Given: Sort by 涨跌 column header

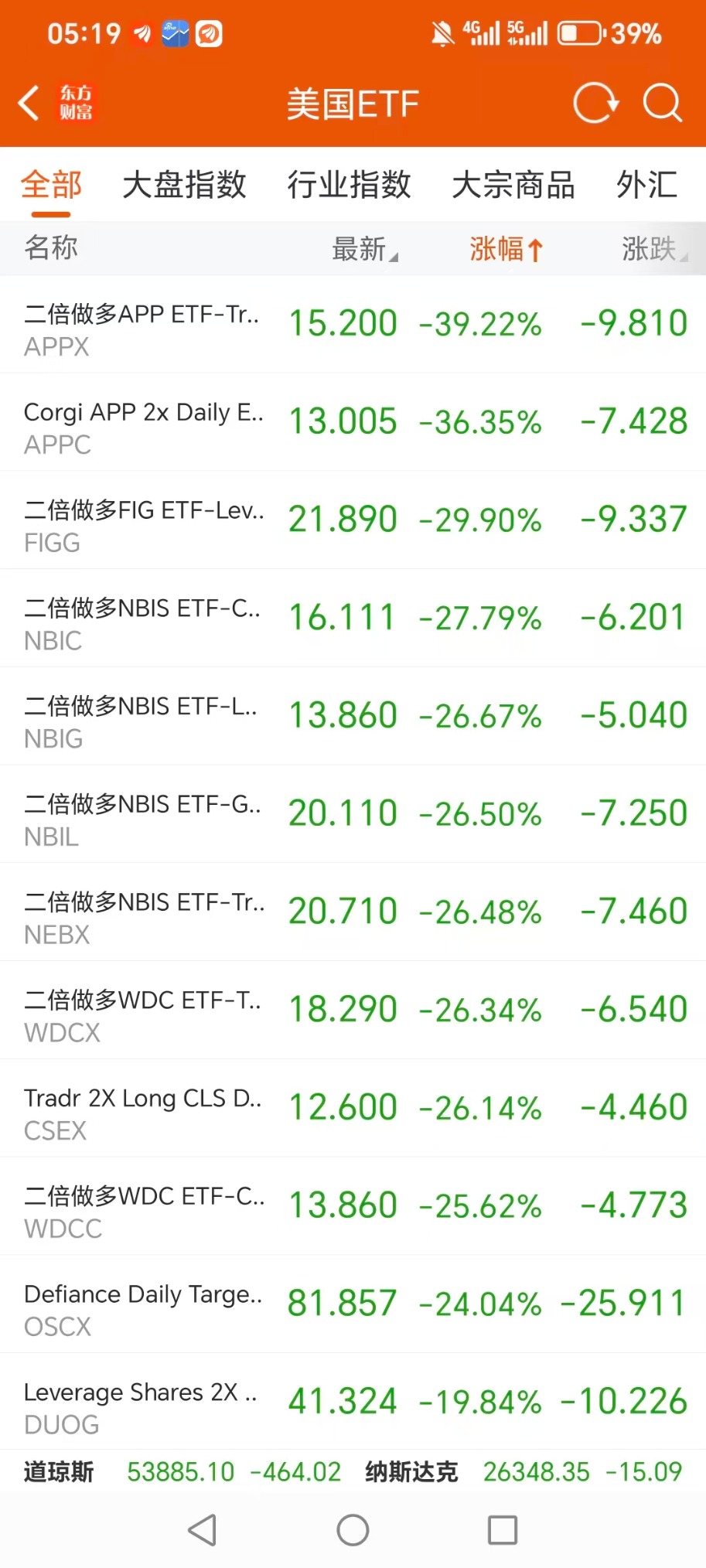Looking at the screenshot, I should point(654,249).
